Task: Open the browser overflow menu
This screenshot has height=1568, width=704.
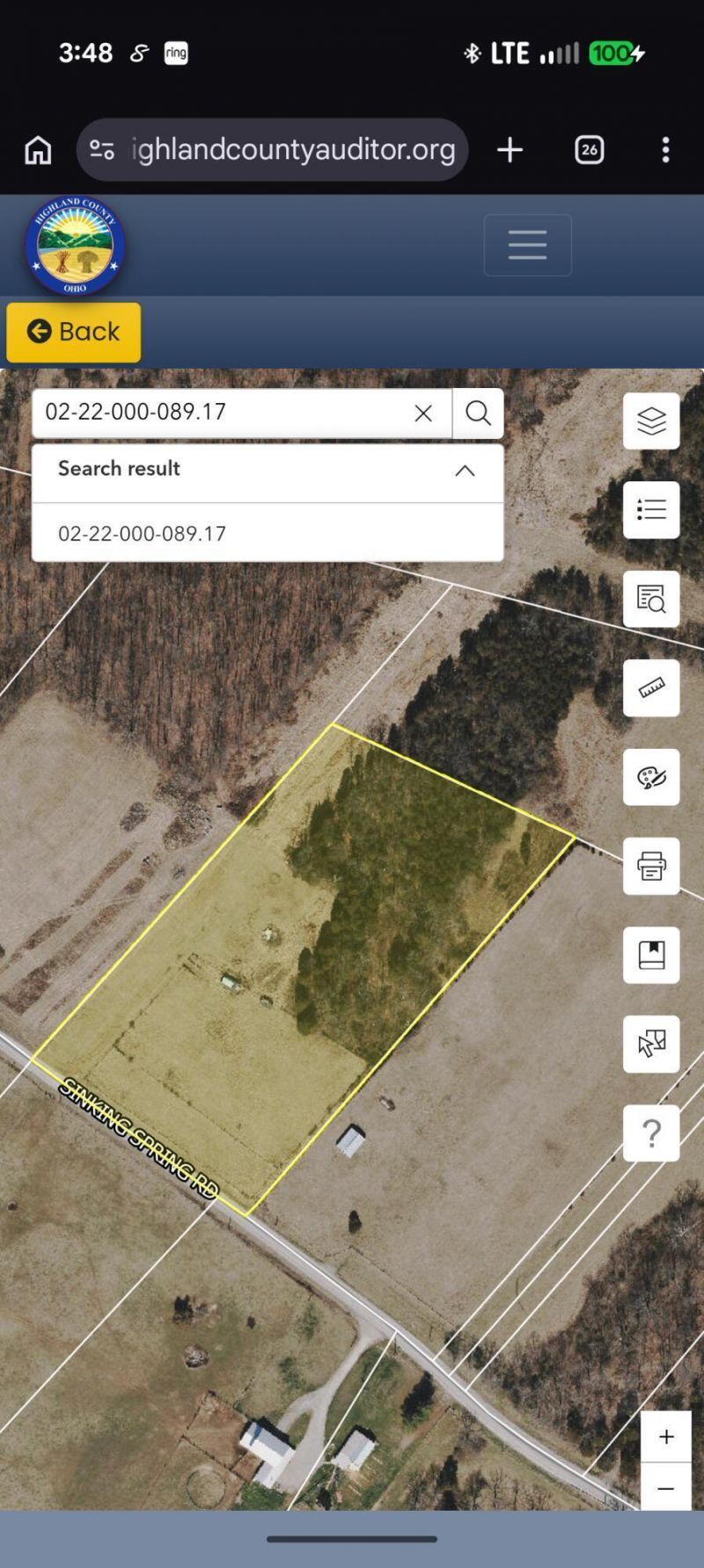Action: (665, 150)
